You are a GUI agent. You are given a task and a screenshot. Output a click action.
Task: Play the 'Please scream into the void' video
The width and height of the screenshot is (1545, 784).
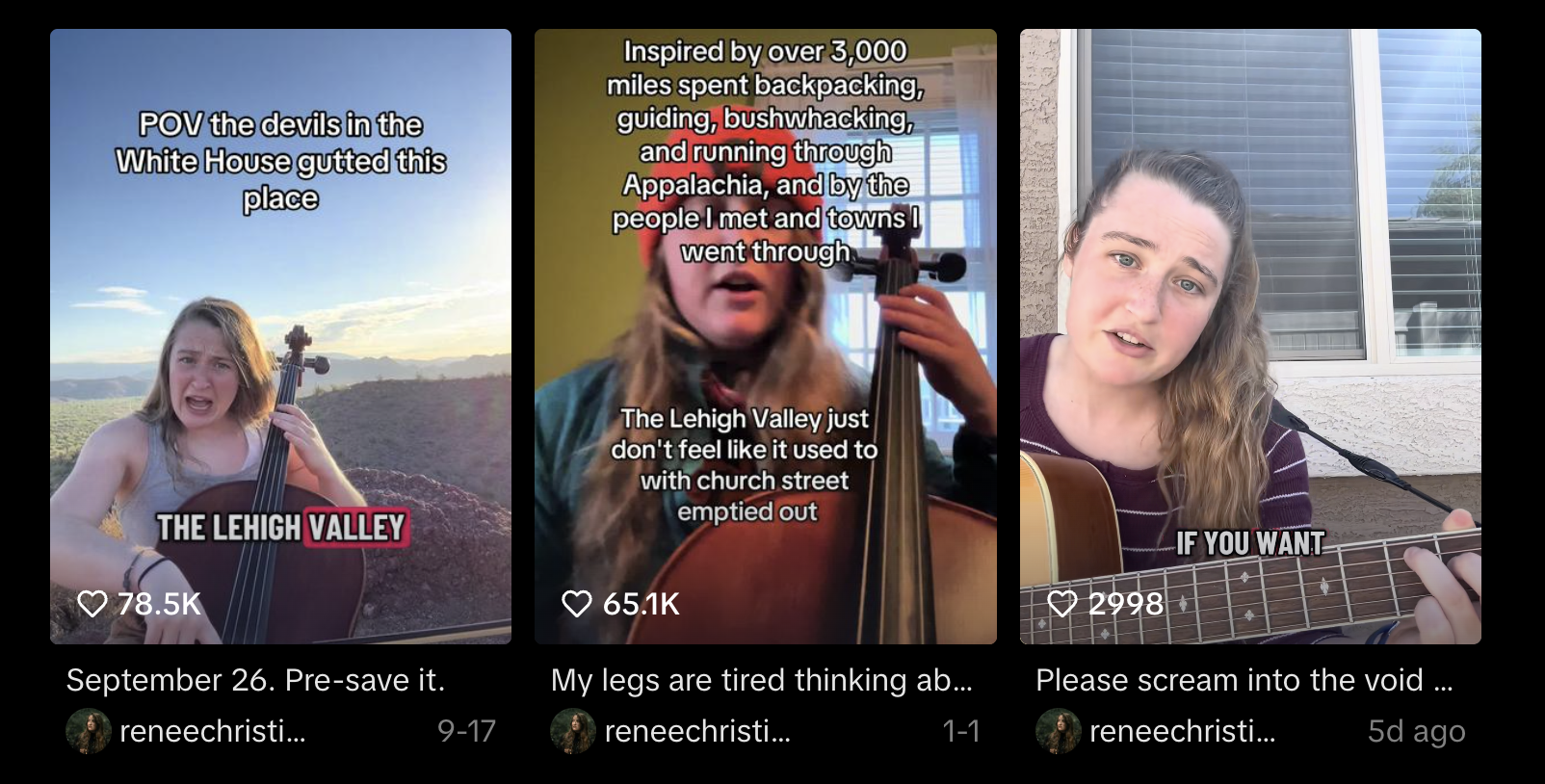click(x=1250, y=337)
